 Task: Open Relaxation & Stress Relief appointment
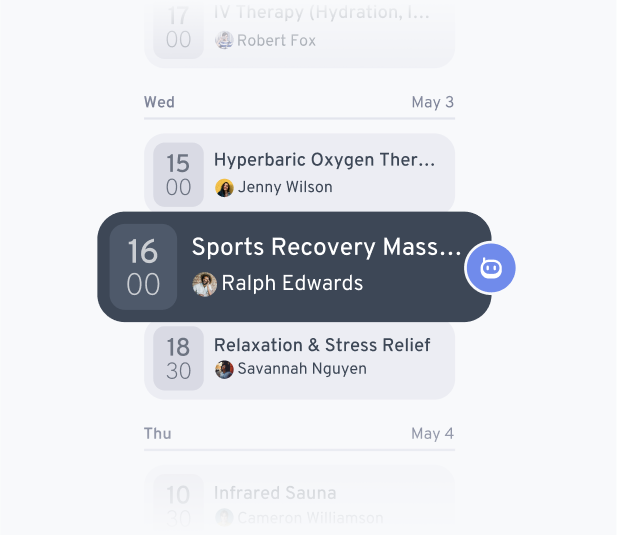300,357
